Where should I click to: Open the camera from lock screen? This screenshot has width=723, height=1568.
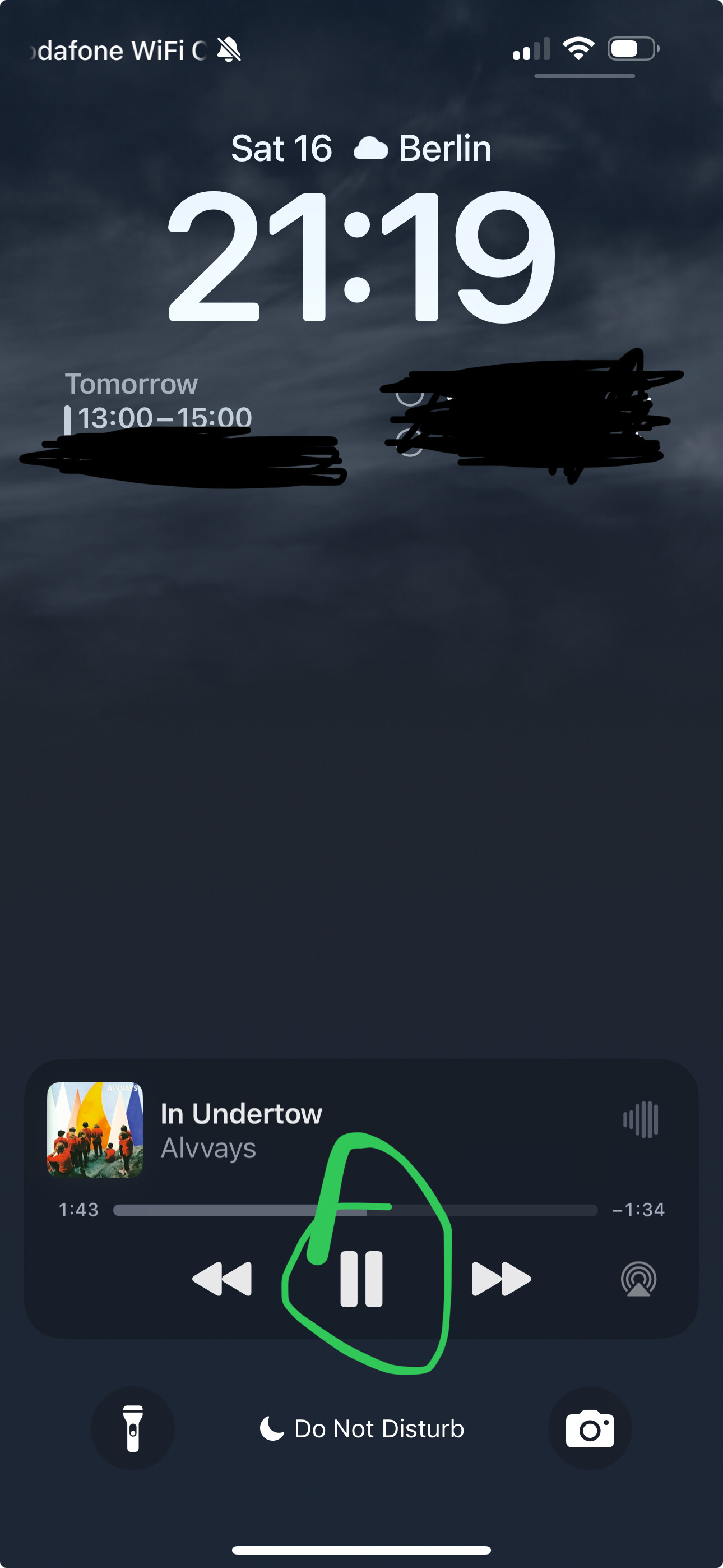pos(590,1428)
